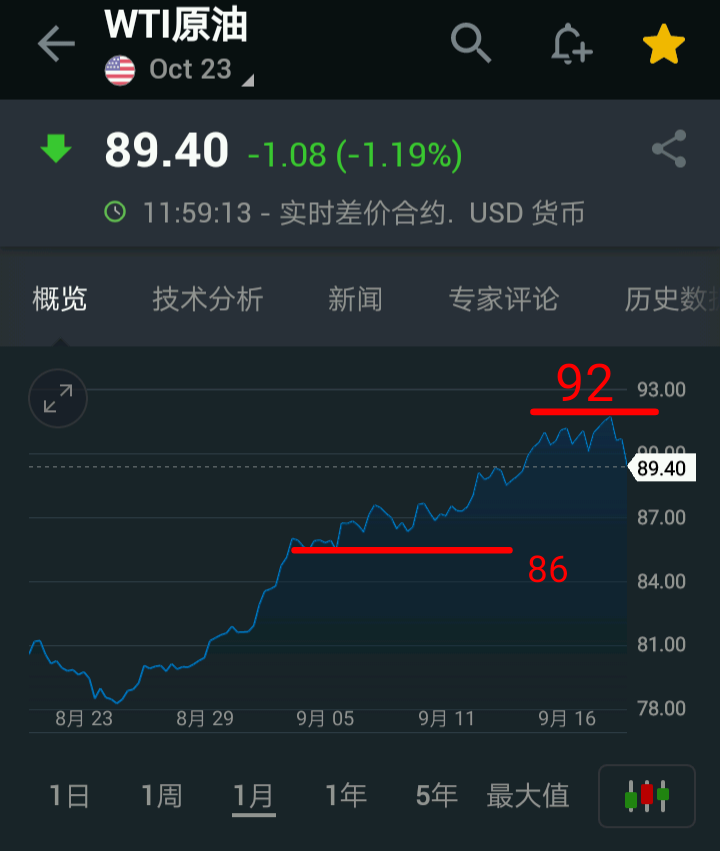
Task: Go back using the arrow
Action: tap(56, 44)
